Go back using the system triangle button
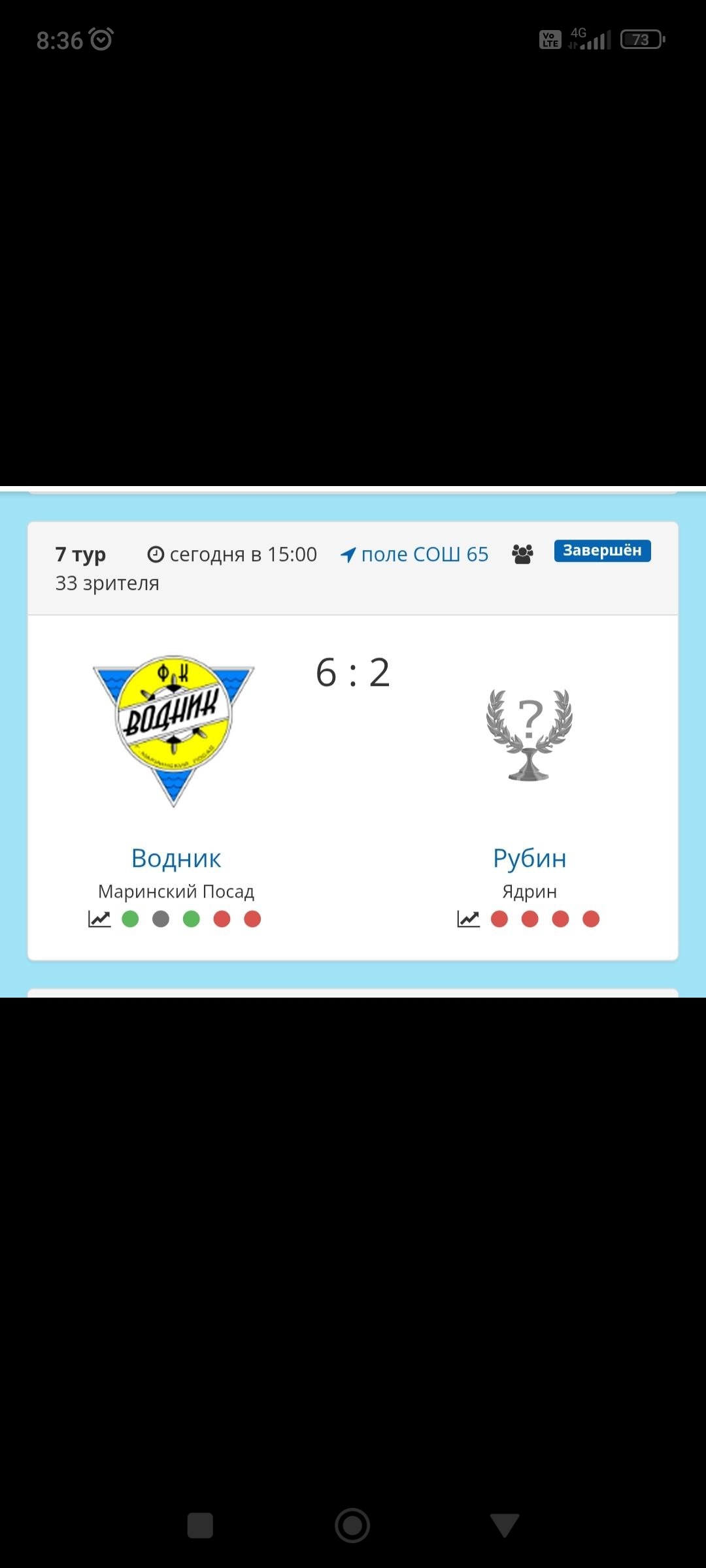 505,1526
